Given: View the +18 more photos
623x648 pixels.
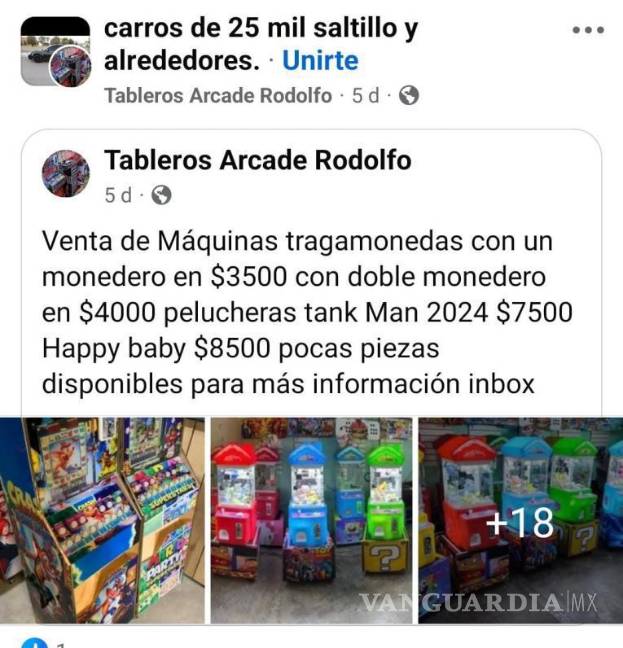Looking at the screenshot, I should (520, 520).
